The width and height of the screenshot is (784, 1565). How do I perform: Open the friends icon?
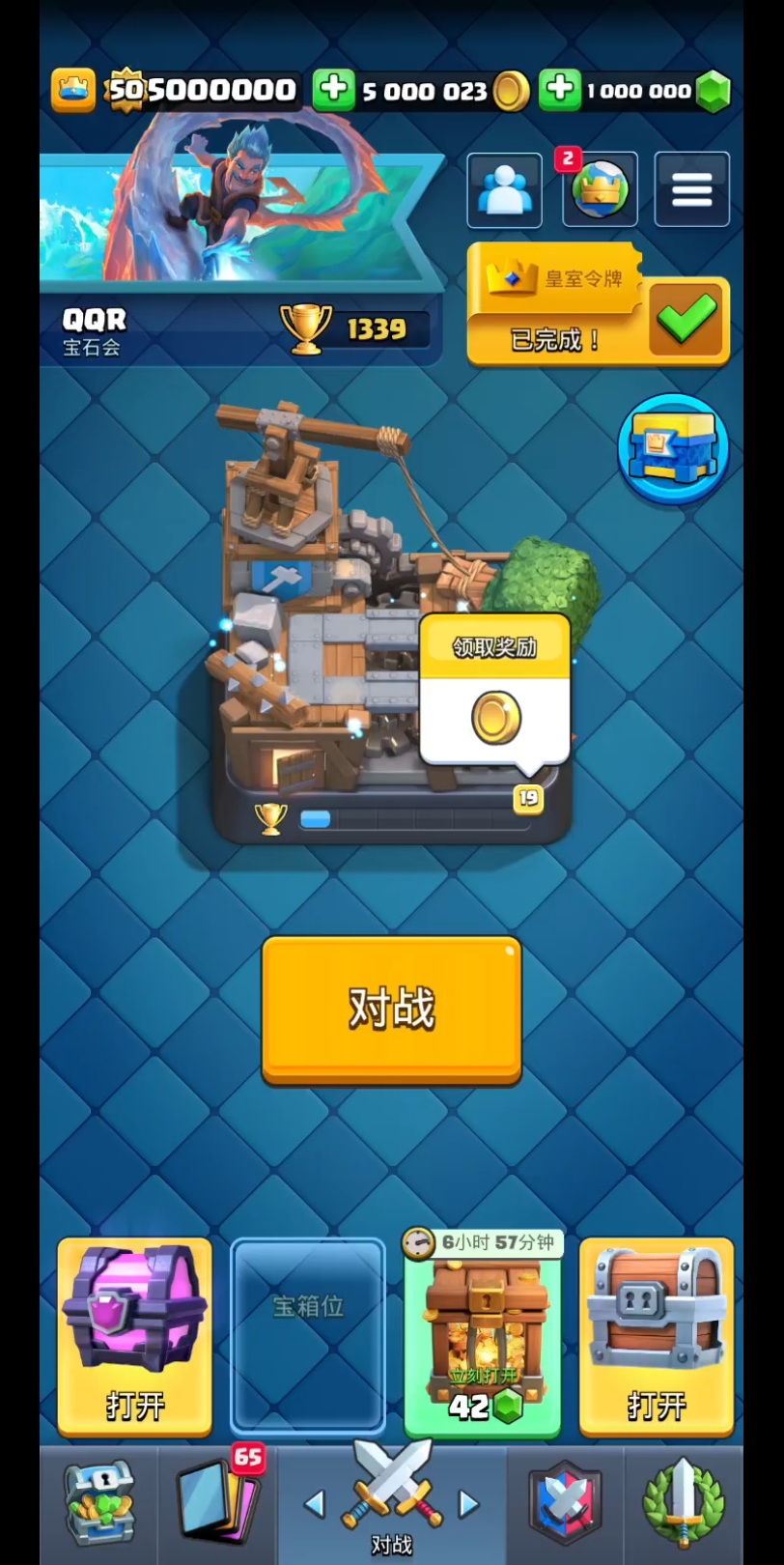pyautogui.click(x=504, y=190)
